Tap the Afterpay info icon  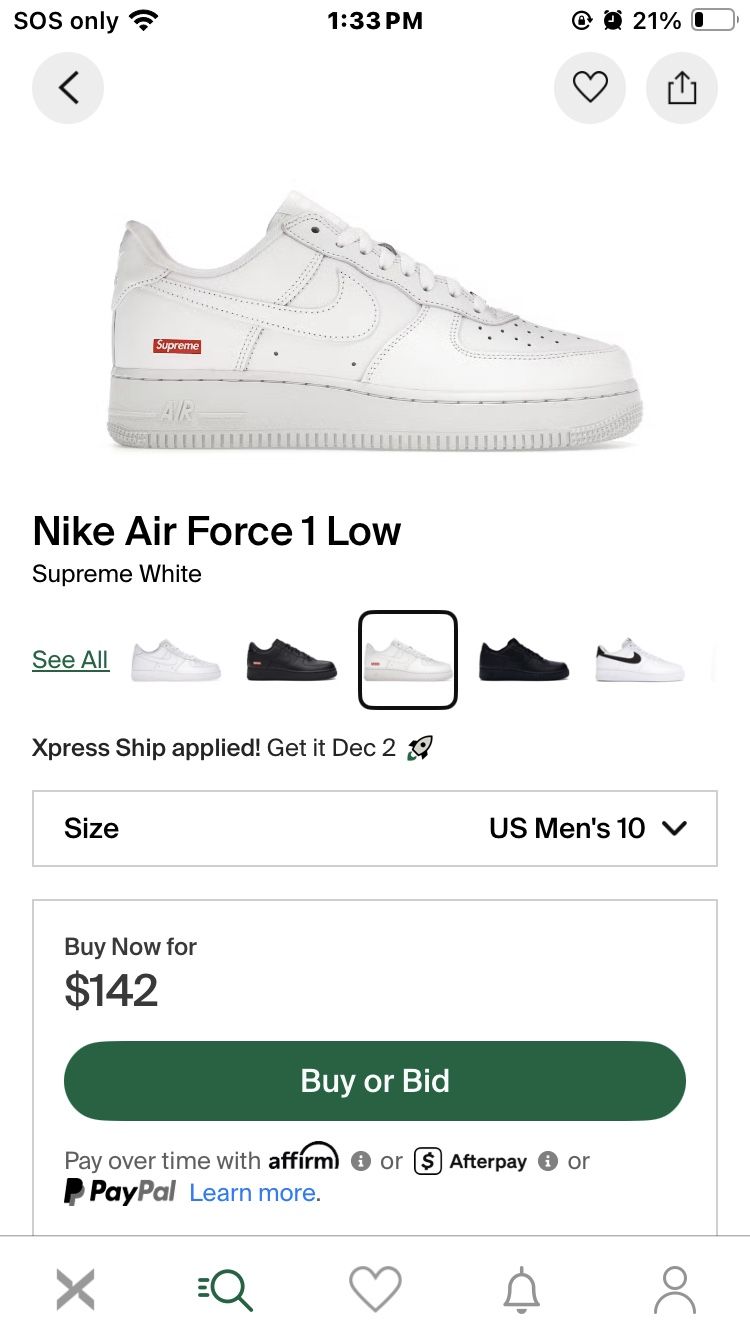548,1161
